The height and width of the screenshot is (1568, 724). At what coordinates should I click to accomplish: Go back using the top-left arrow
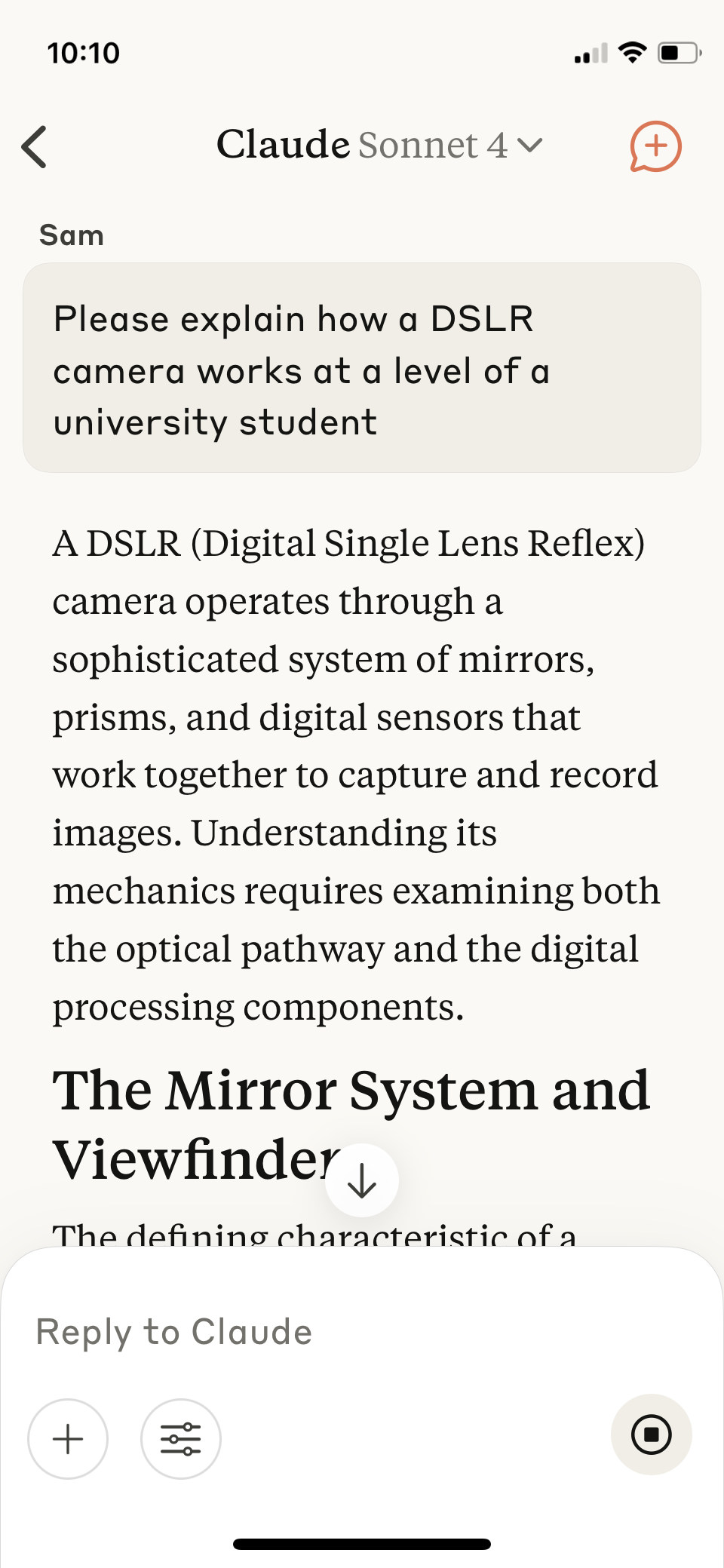pyautogui.click(x=35, y=146)
